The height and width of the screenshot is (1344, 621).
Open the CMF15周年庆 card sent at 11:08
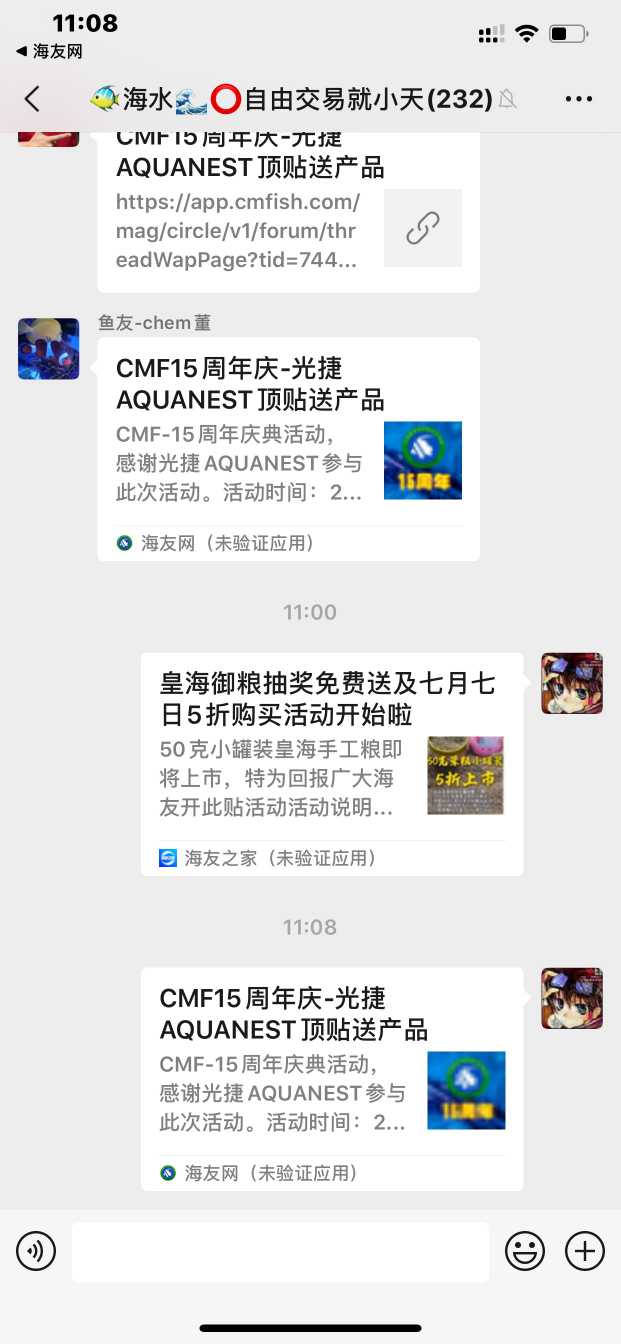click(x=331, y=1078)
